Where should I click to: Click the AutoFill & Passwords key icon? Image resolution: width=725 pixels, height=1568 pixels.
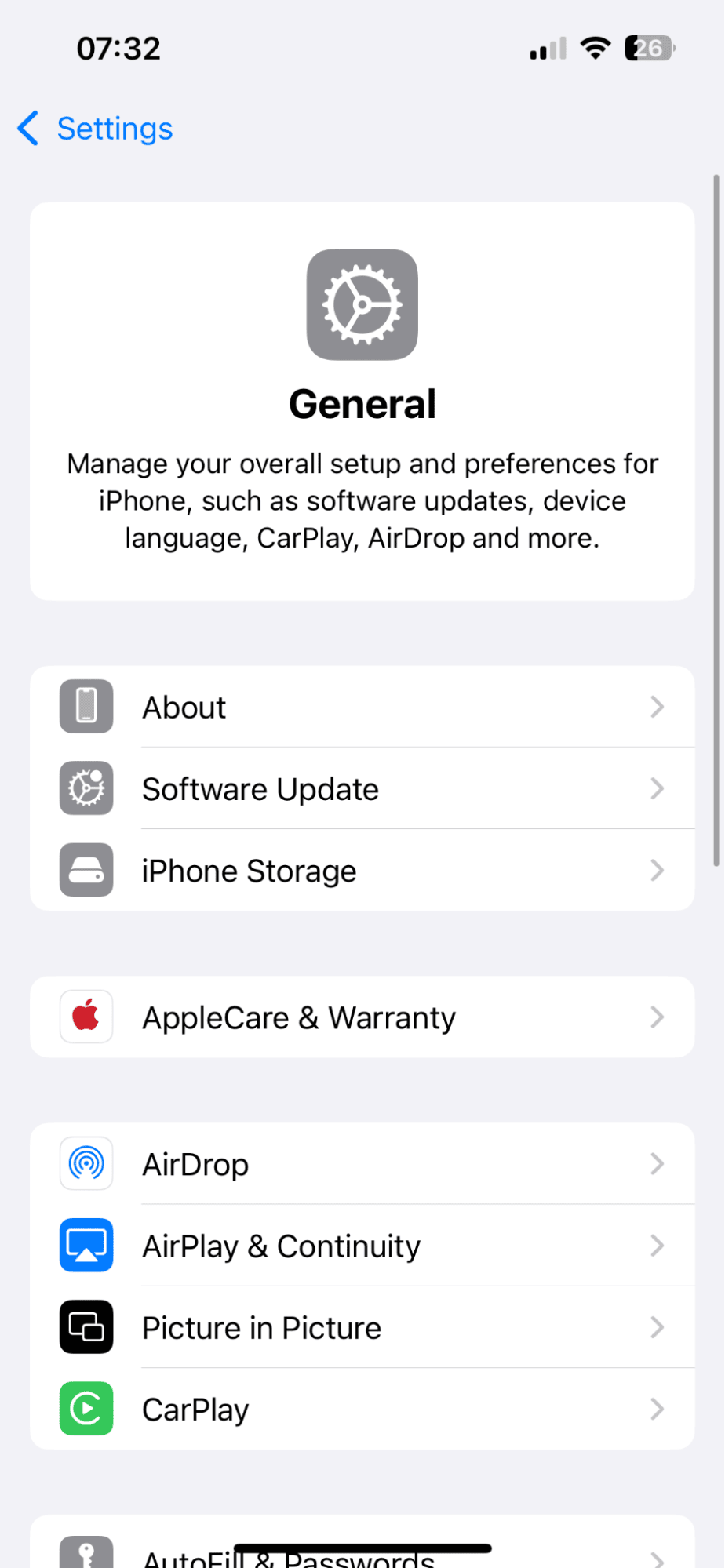[86, 1551]
